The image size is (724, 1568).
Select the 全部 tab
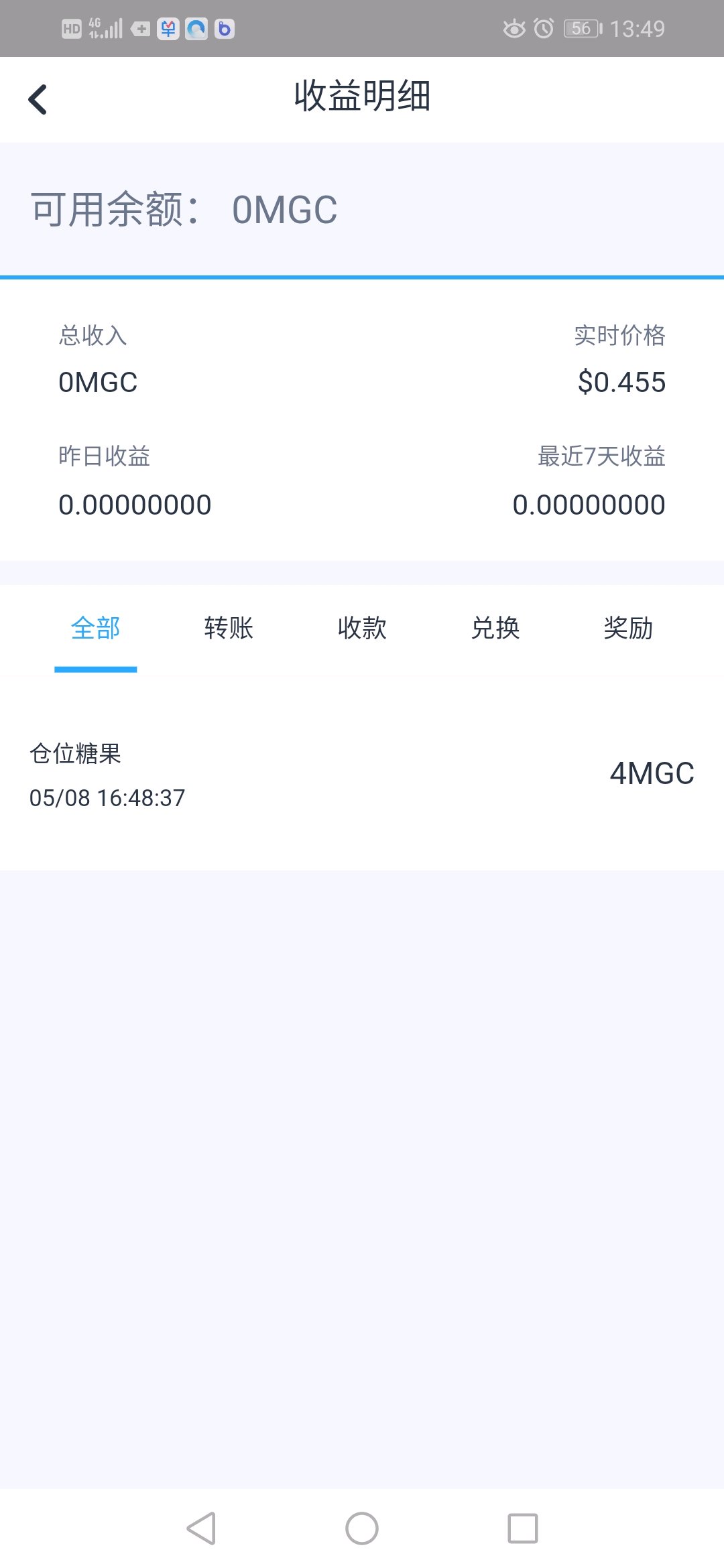click(95, 629)
